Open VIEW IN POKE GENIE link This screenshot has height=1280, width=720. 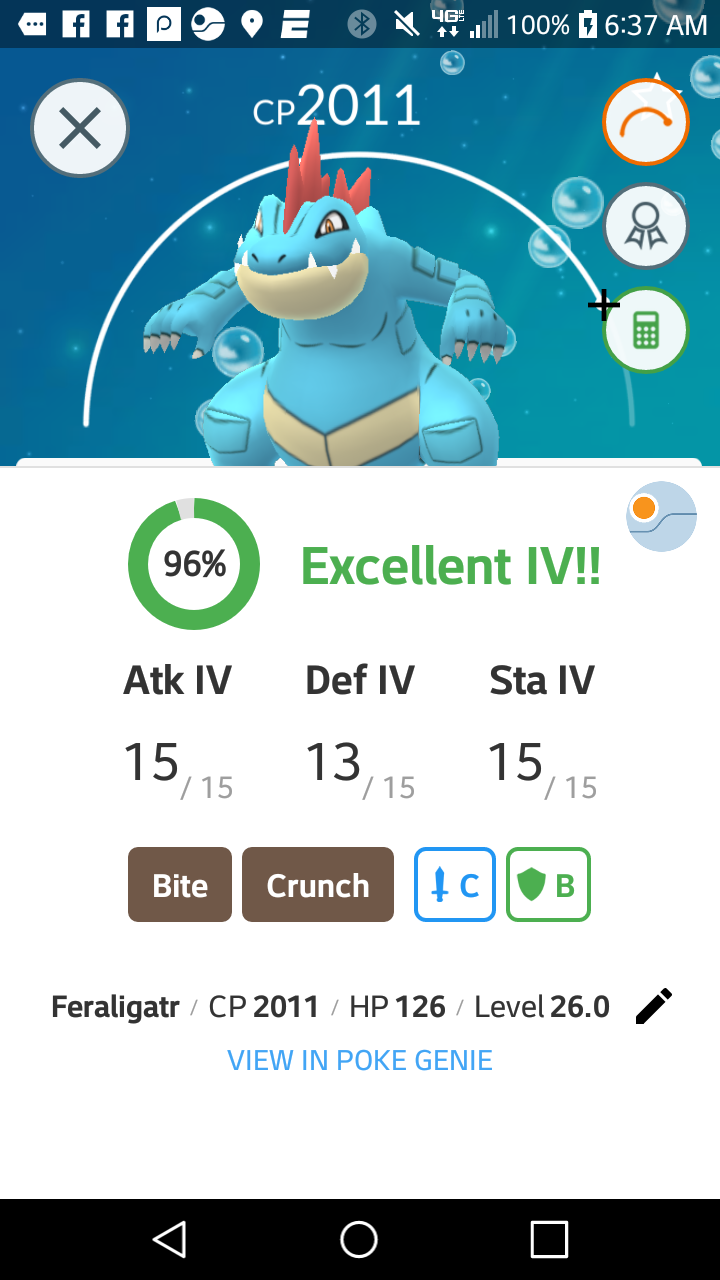tap(360, 1060)
